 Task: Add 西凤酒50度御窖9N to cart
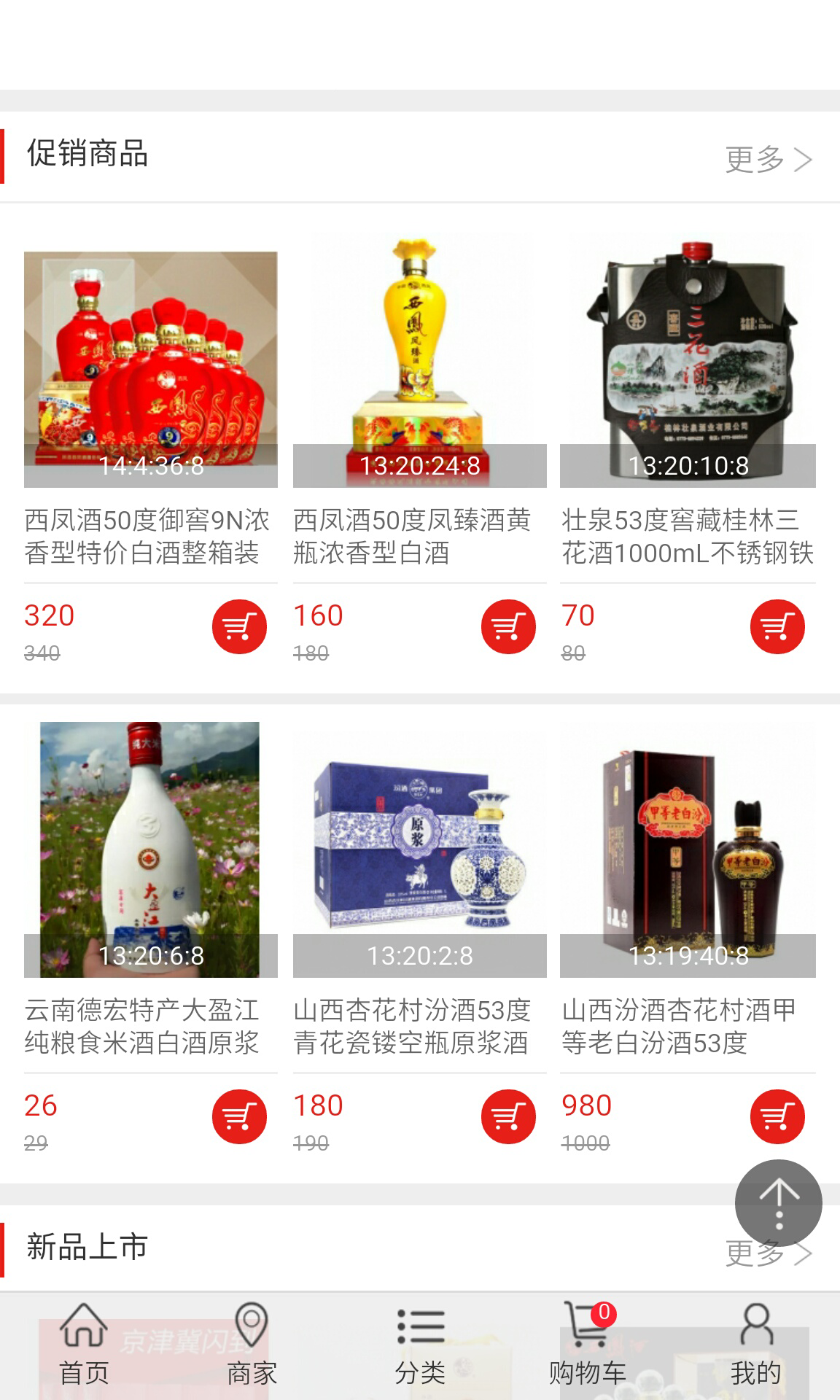click(x=239, y=626)
